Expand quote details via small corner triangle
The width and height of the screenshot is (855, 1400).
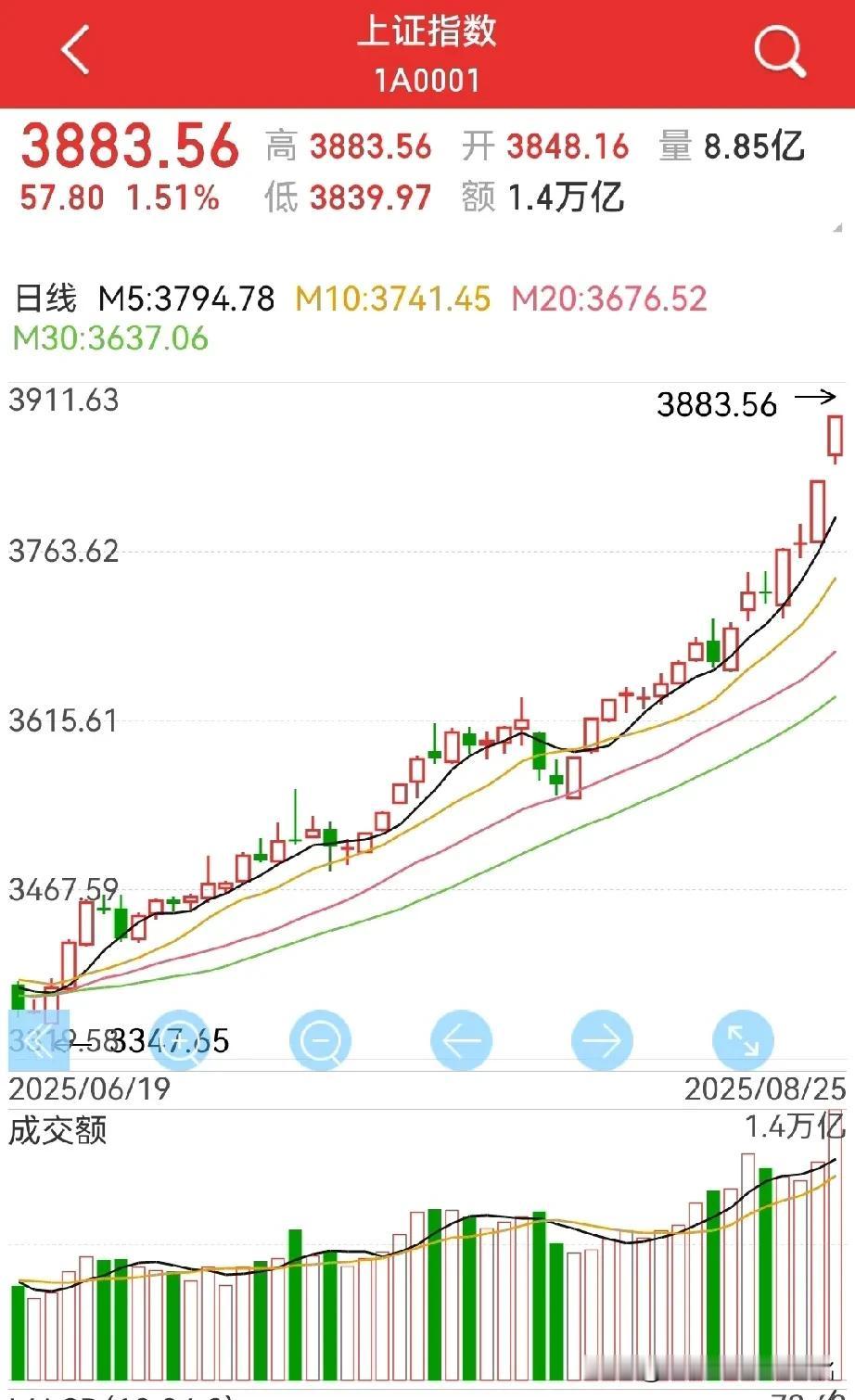pyautogui.click(x=838, y=227)
